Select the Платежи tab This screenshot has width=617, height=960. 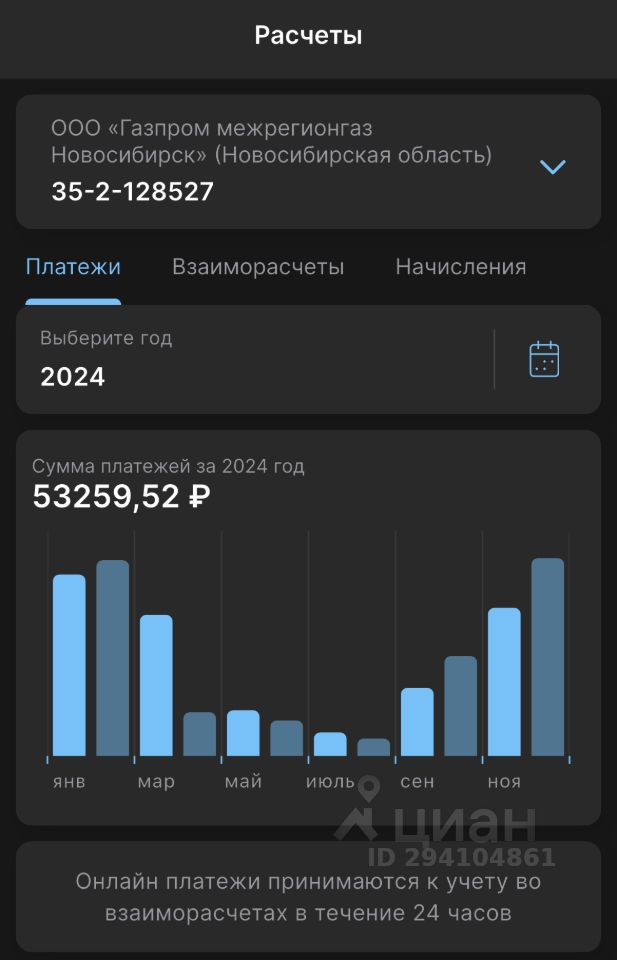pos(73,267)
